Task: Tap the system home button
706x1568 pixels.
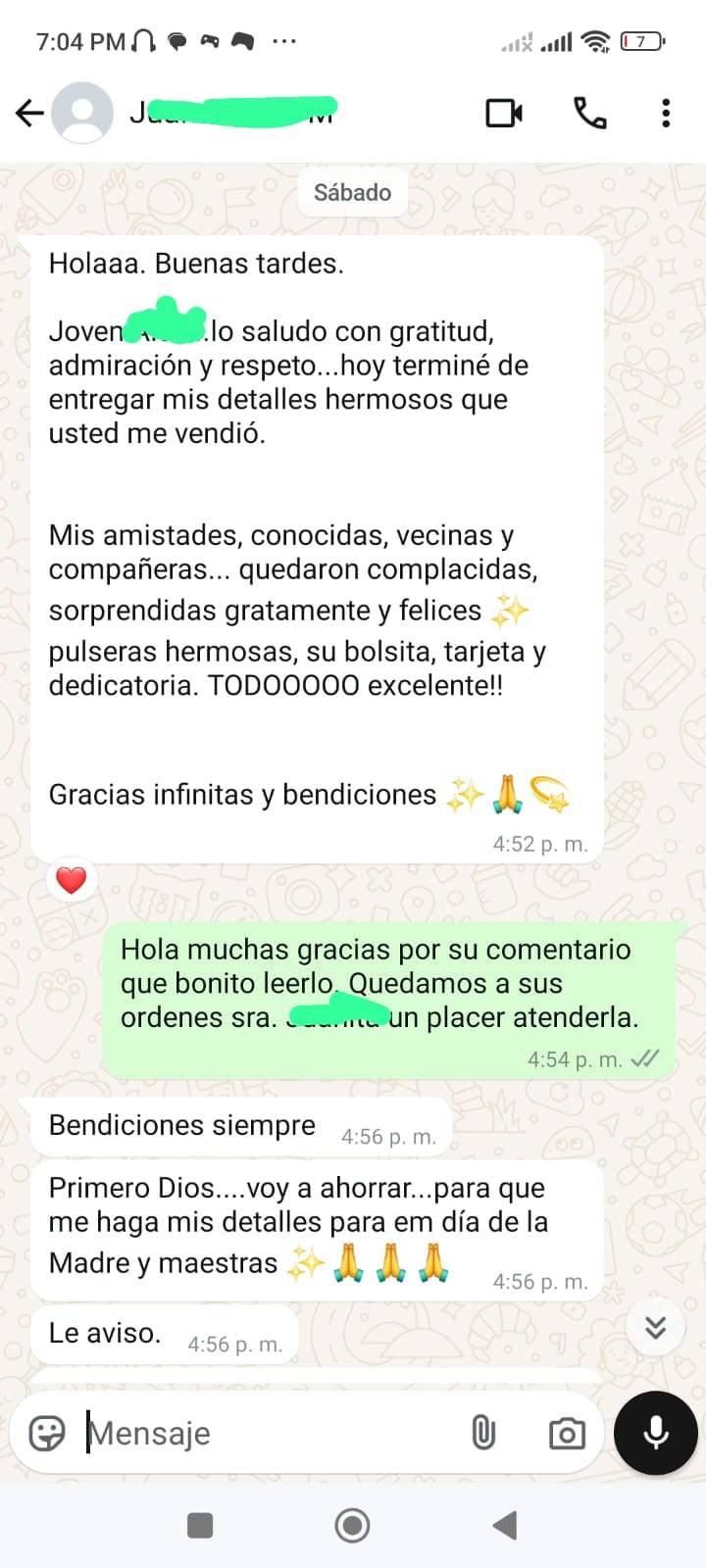Action: 352,1525
